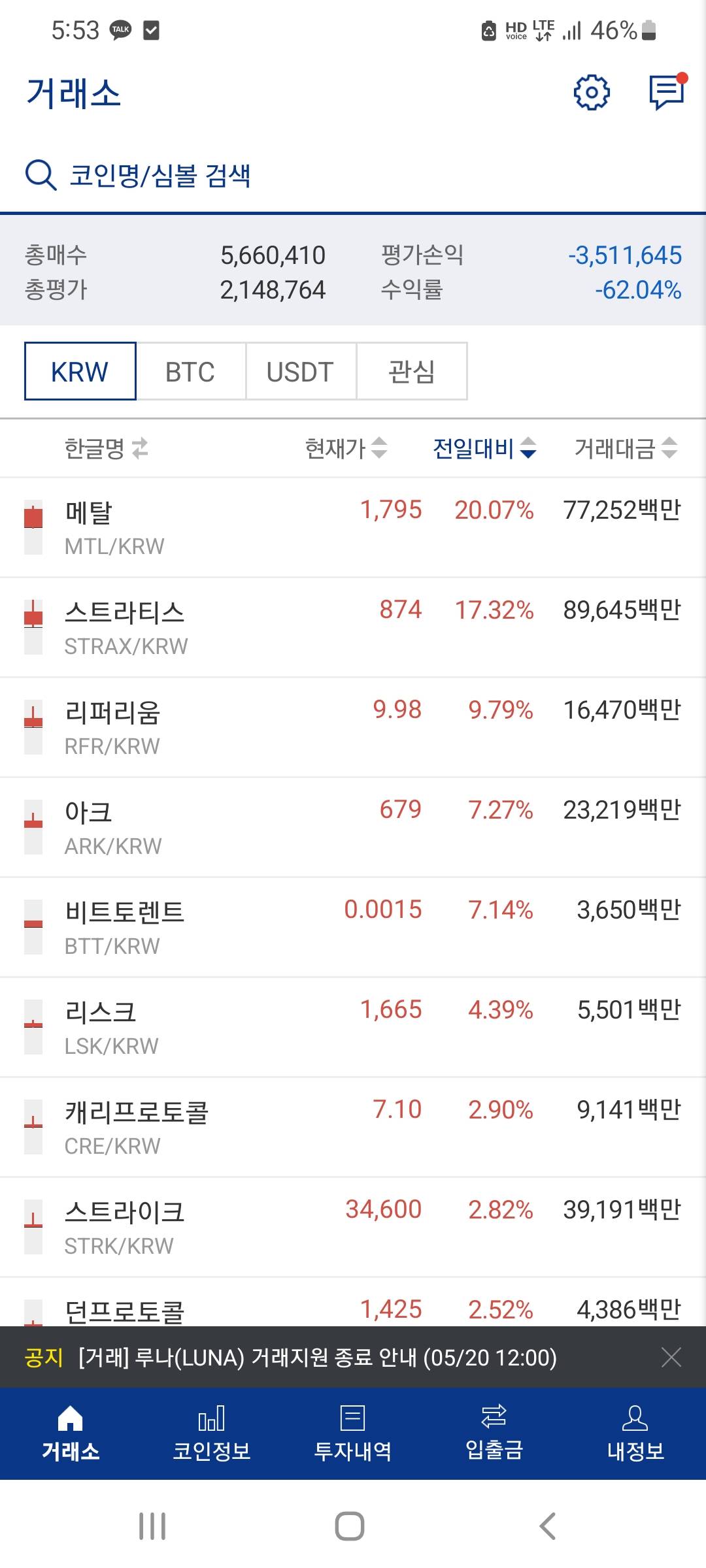Open the messages icon with red dot

pos(666,93)
